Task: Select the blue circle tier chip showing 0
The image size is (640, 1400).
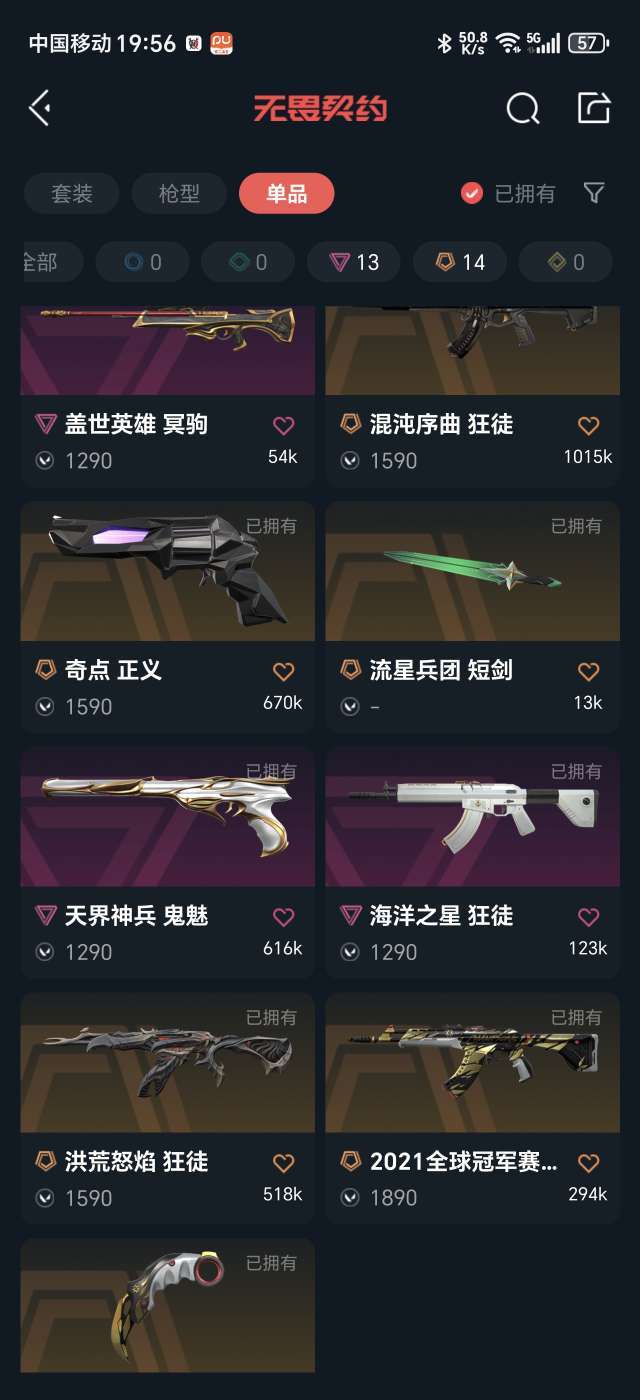Action: (x=142, y=262)
